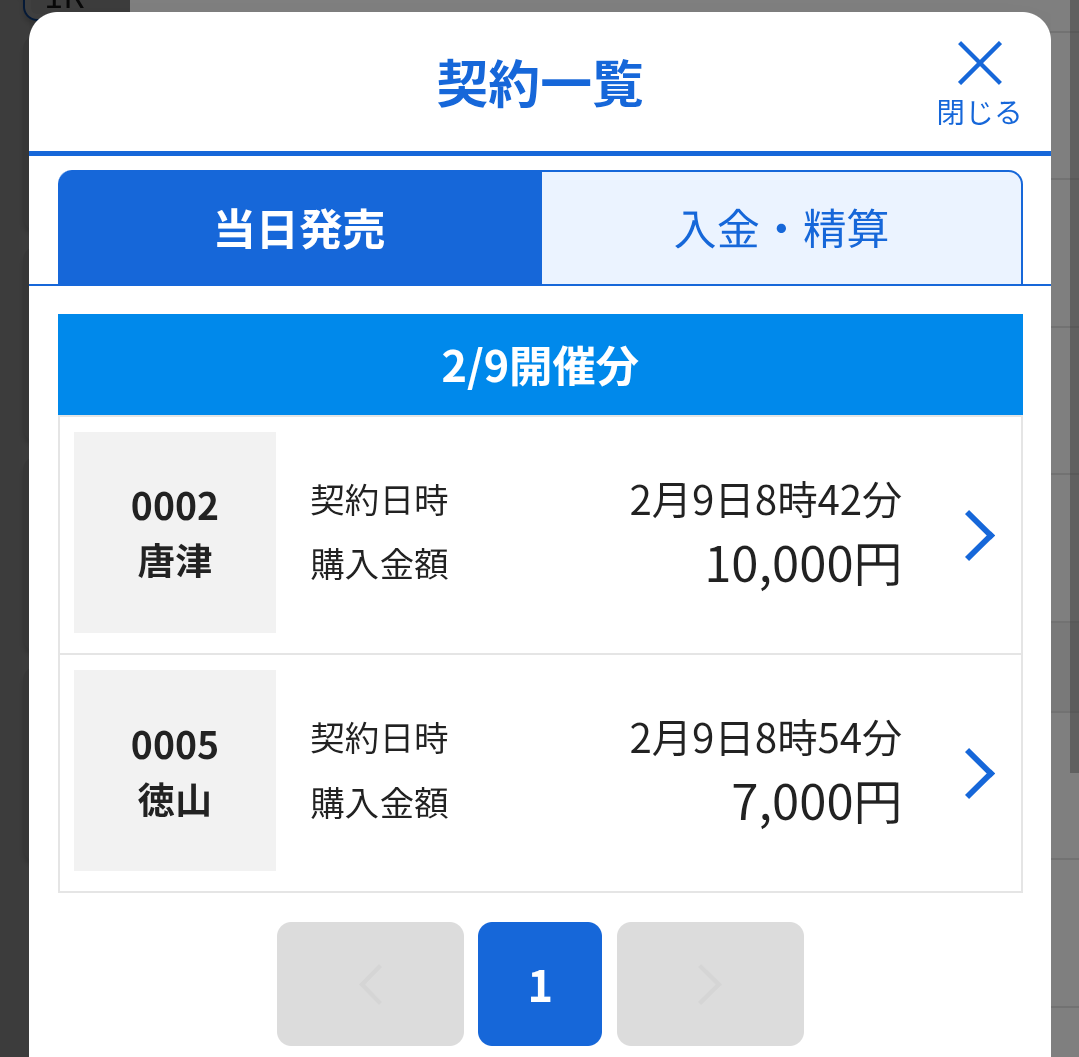Switch to the 入金・精算 tab
Image resolution: width=1079 pixels, height=1057 pixels.
coord(781,229)
